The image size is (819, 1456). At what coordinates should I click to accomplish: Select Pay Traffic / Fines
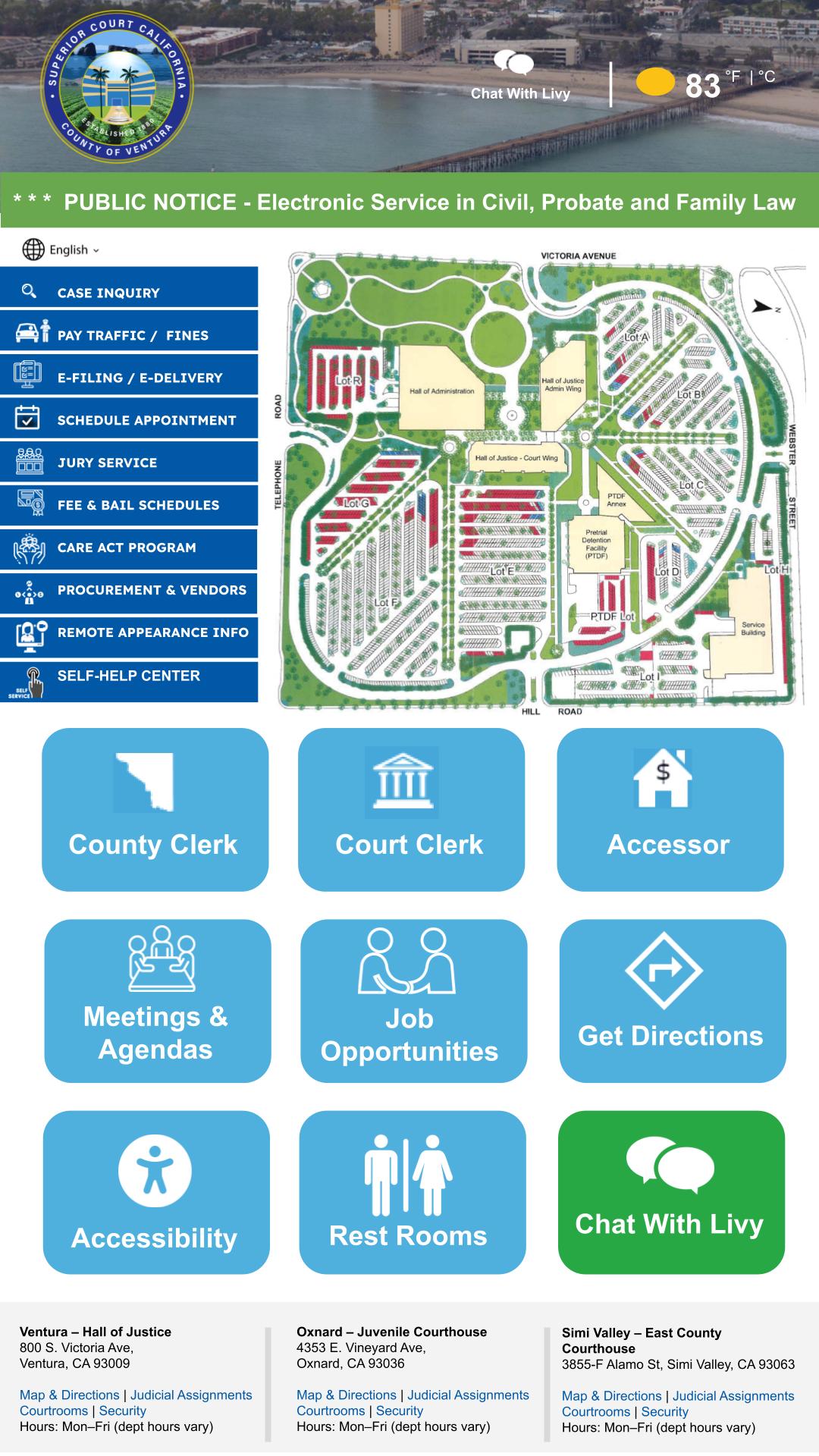pyautogui.click(x=129, y=334)
